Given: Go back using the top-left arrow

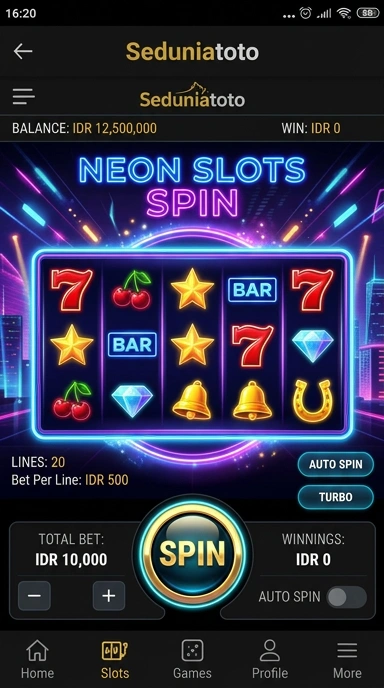Looking at the screenshot, I should click(x=23, y=51).
